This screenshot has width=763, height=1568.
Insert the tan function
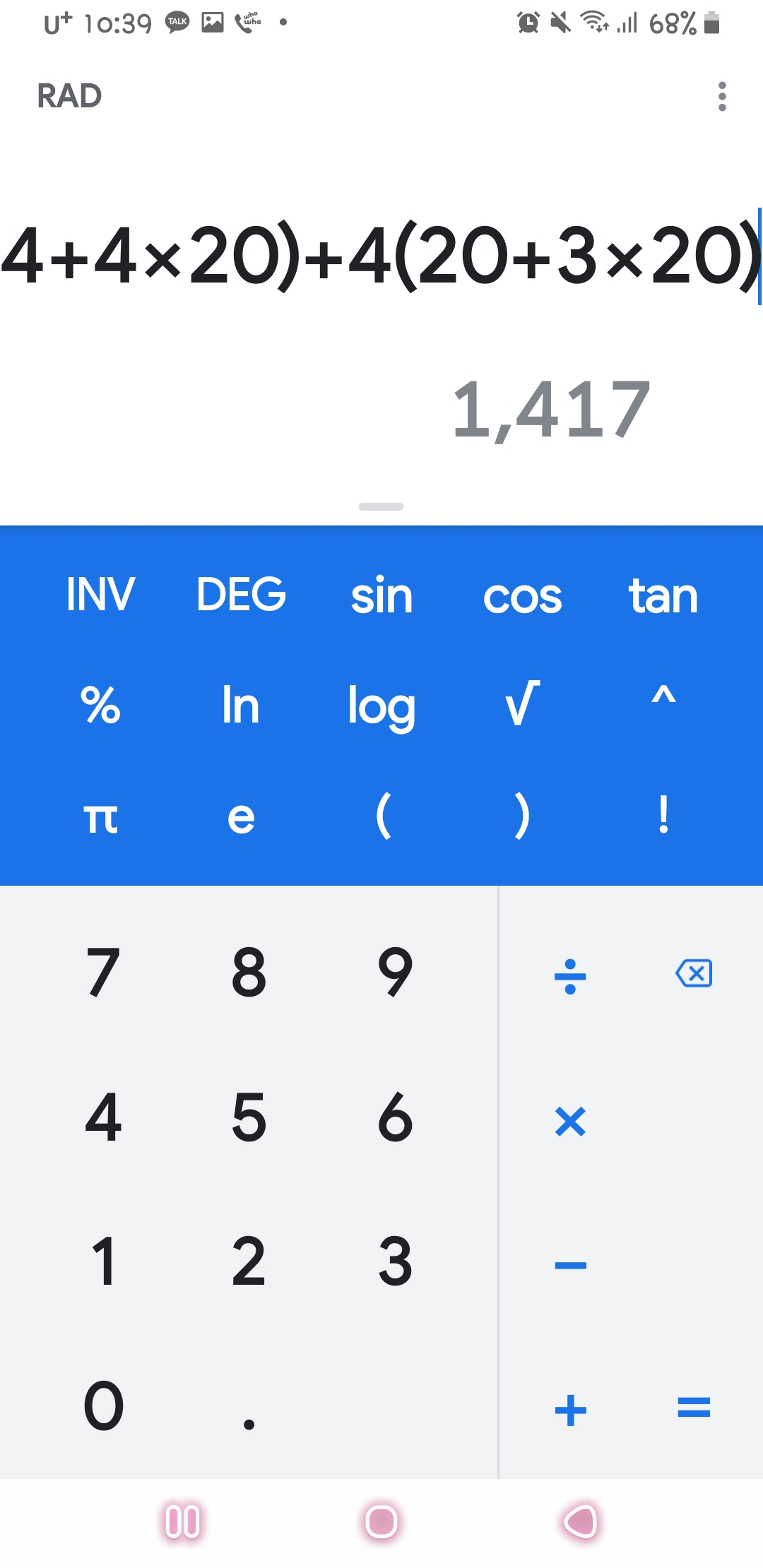pos(663,595)
